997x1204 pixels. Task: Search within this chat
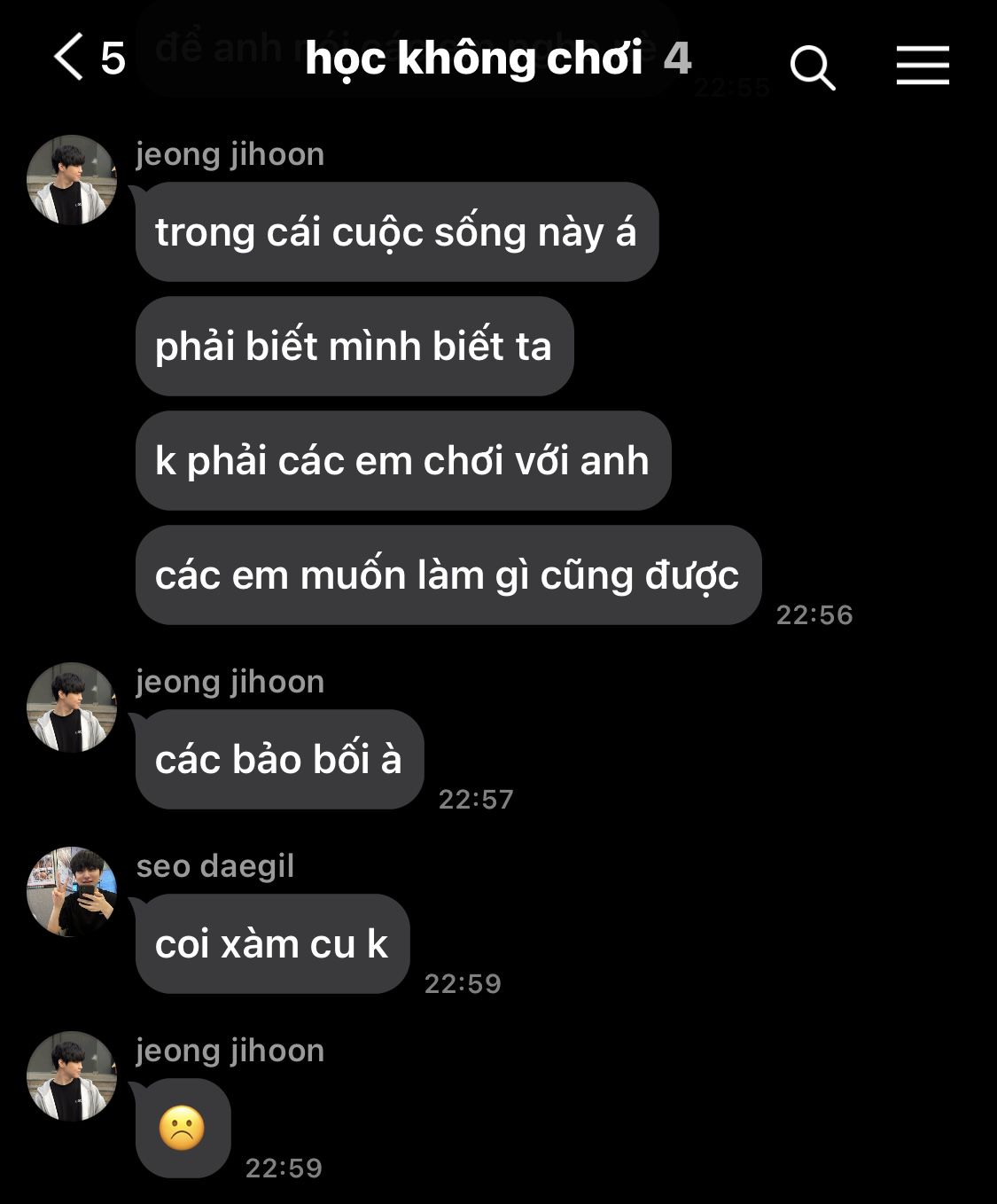point(812,66)
